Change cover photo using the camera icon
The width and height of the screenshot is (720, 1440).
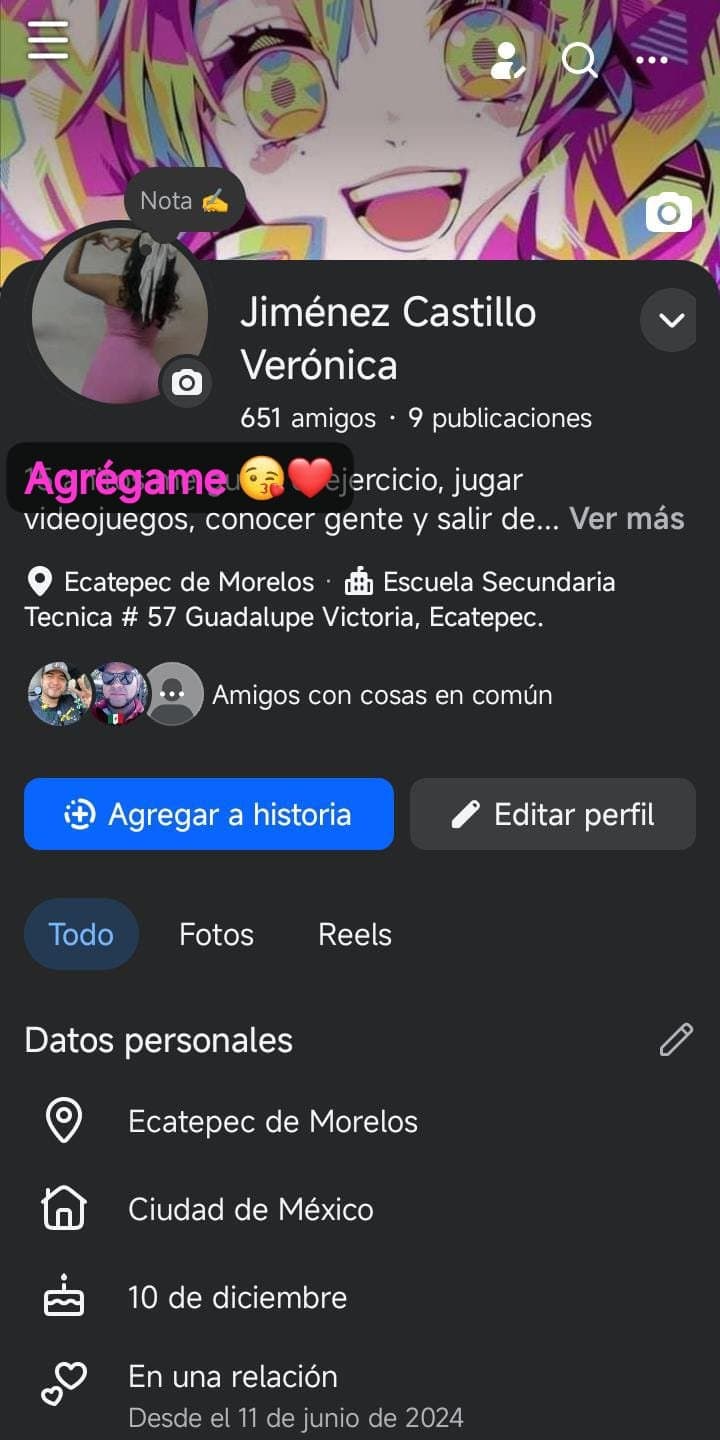(x=668, y=212)
